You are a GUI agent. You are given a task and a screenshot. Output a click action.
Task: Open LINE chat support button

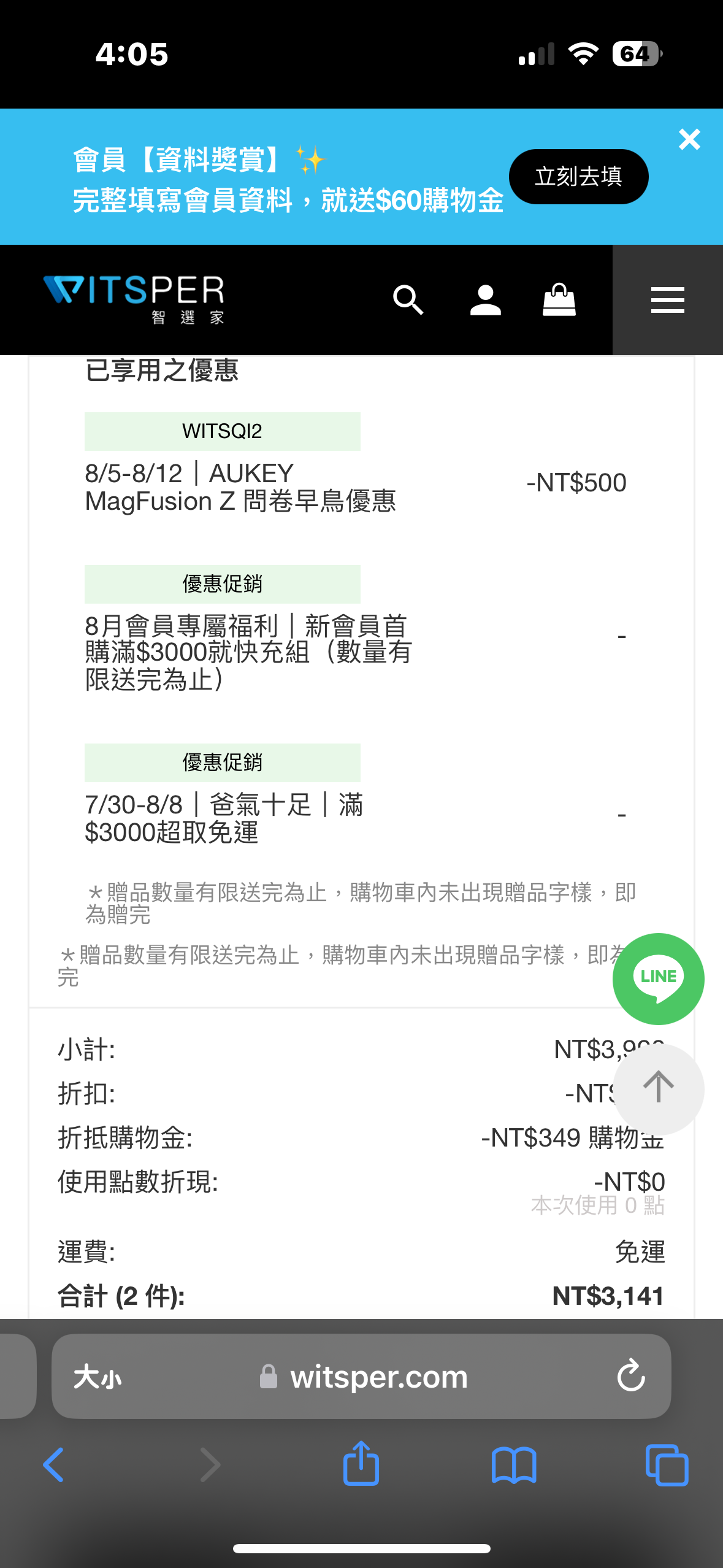click(x=658, y=978)
